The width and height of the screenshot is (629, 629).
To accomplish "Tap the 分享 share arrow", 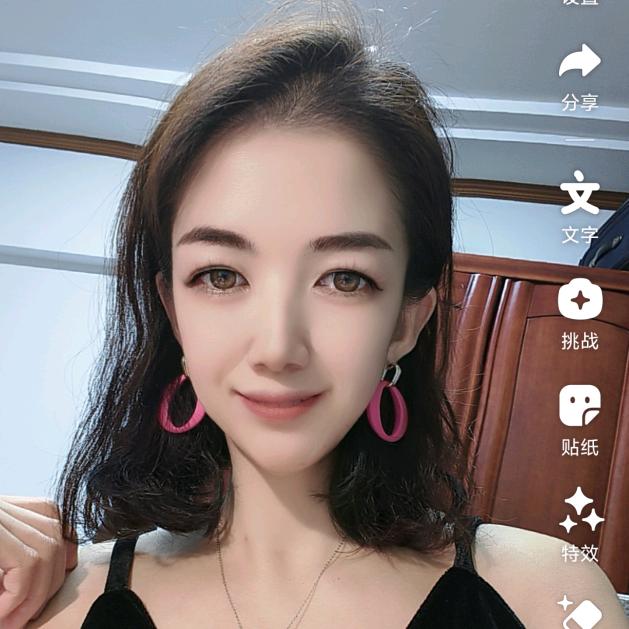I will pos(579,63).
